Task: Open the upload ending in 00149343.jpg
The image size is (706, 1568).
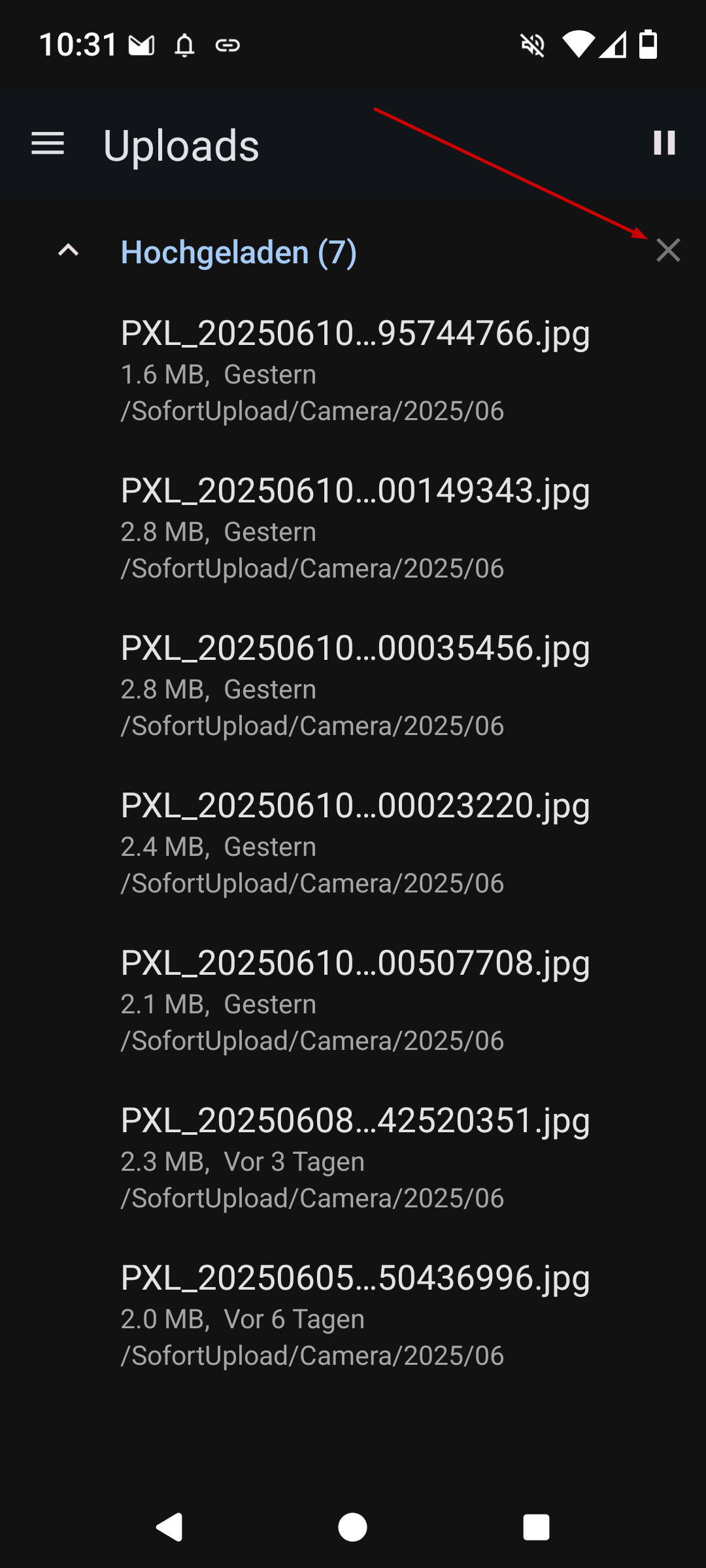Action: coord(353,528)
